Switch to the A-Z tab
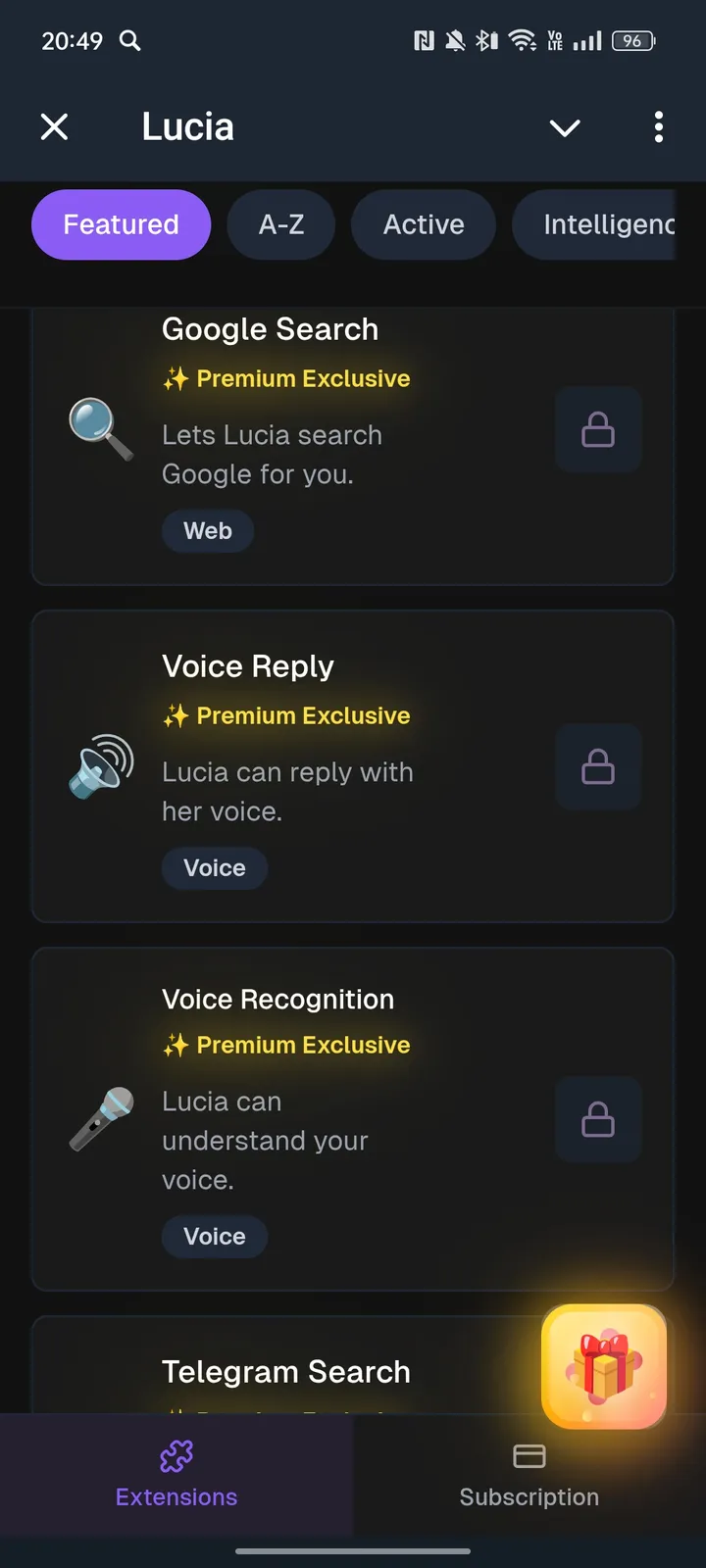706x1568 pixels. (x=281, y=224)
